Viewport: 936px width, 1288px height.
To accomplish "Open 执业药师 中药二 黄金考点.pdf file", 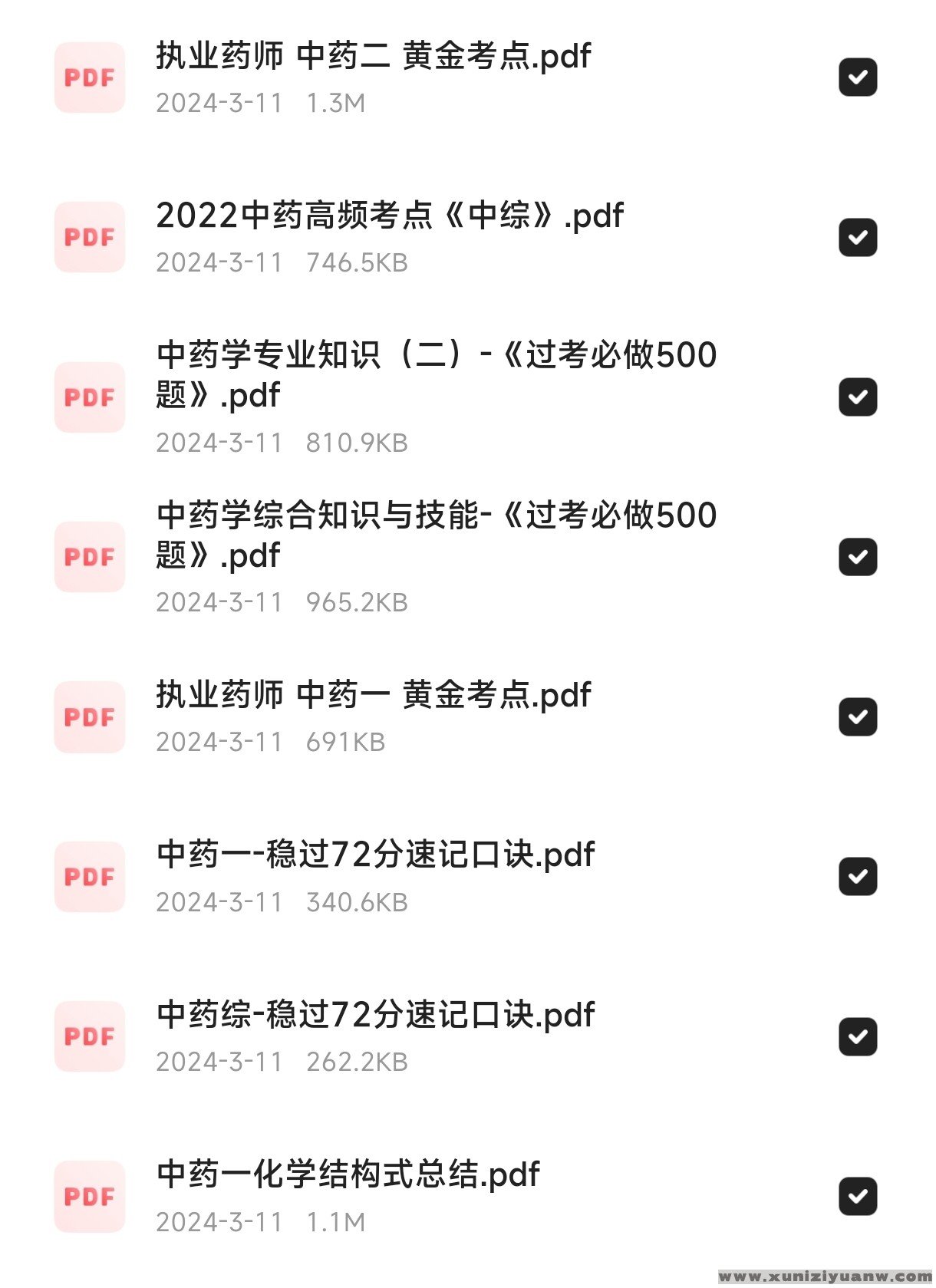I will [x=374, y=57].
